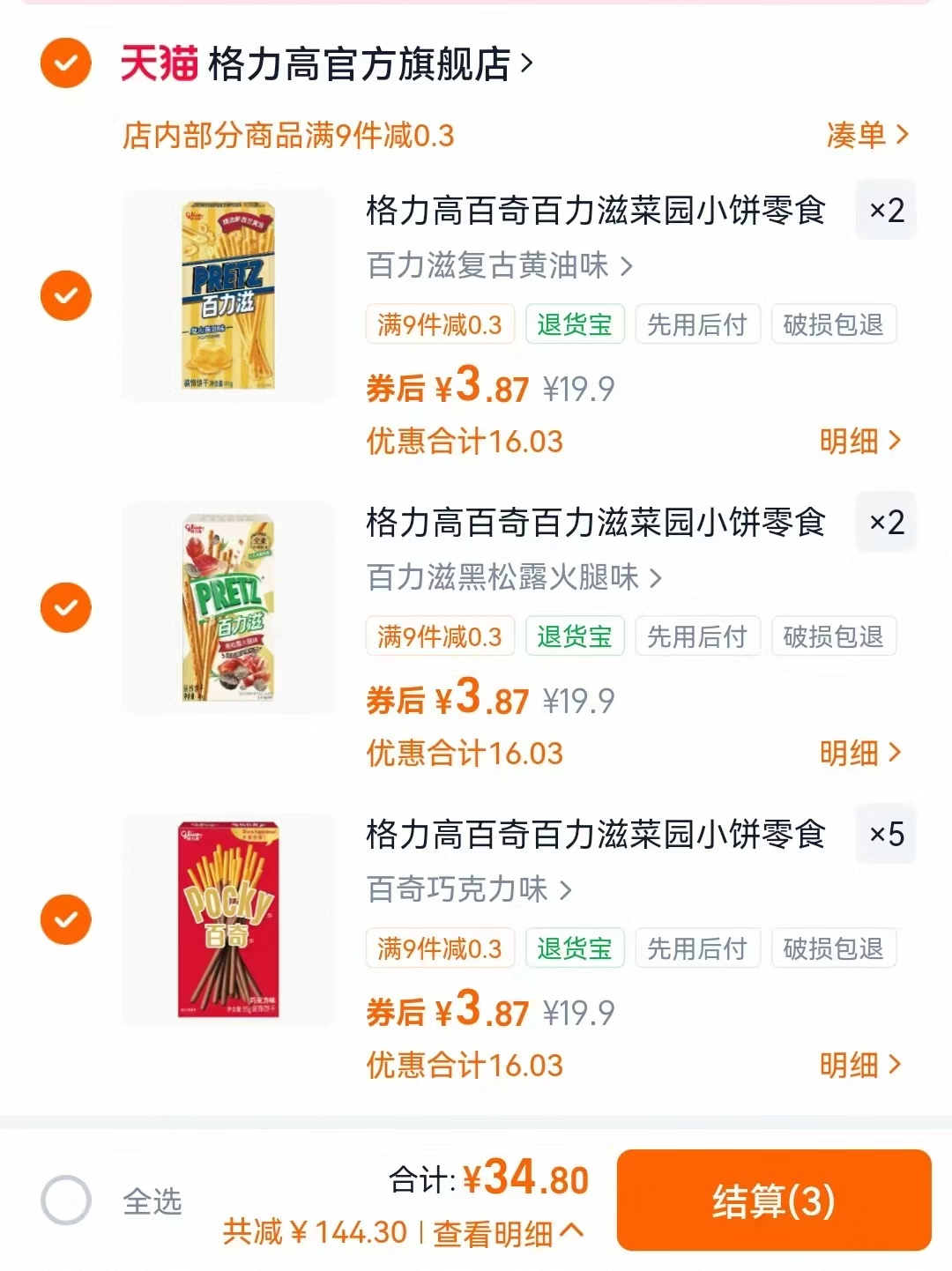
Task: Click the 先用后付 tag on the second item
Action: (x=697, y=635)
